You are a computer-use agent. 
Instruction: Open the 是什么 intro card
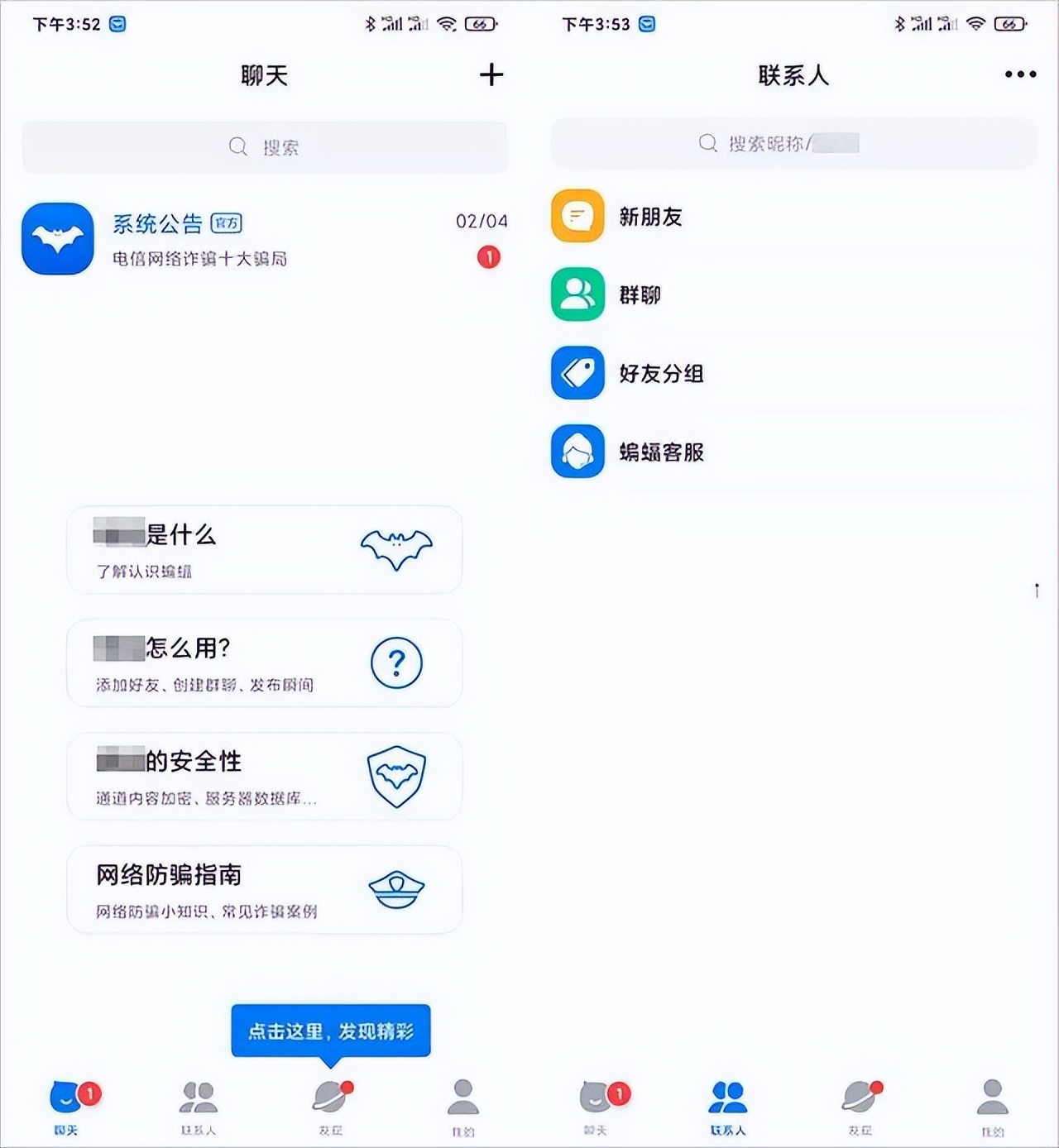265,550
